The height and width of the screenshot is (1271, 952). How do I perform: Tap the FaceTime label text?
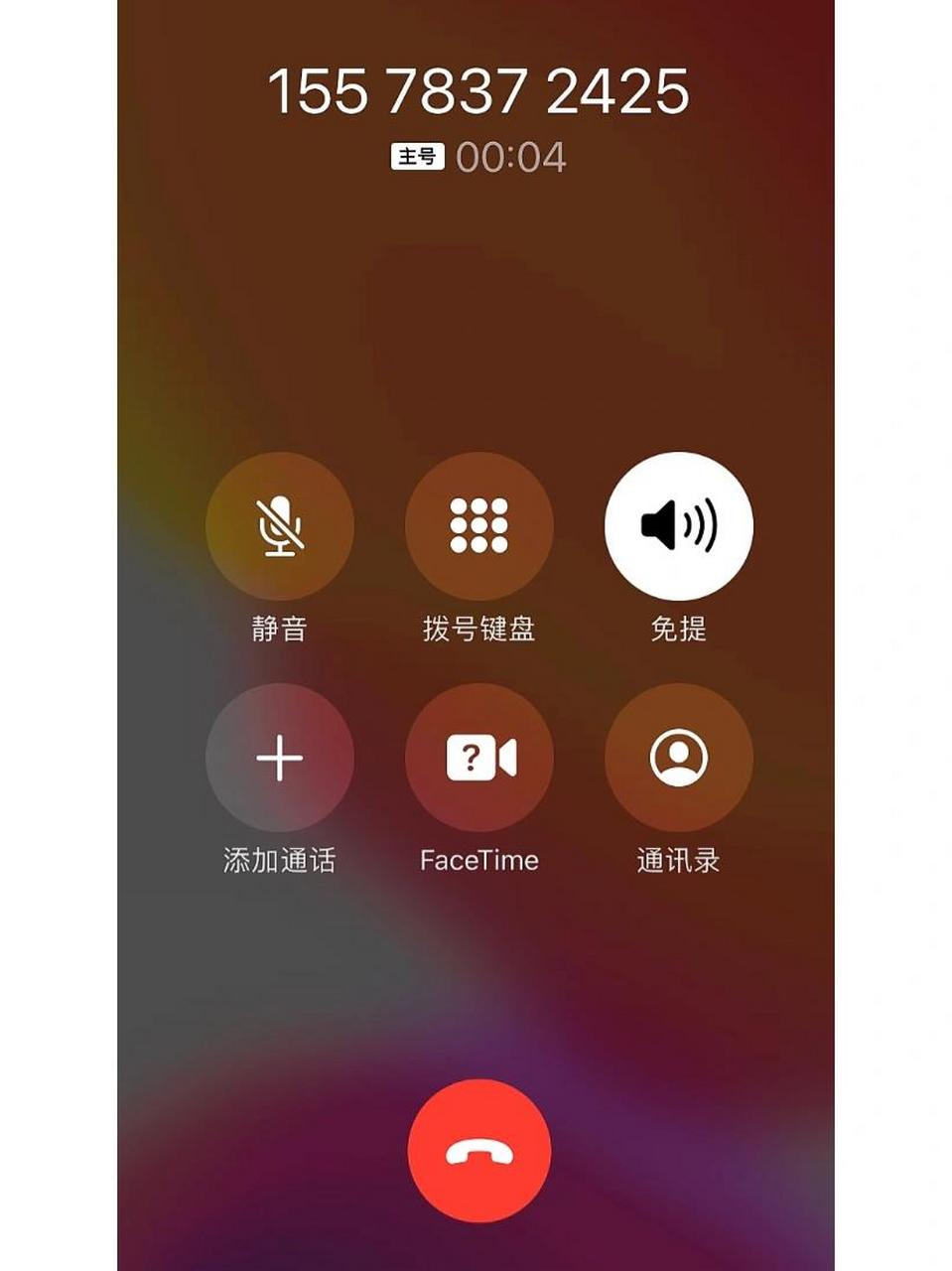(x=479, y=860)
